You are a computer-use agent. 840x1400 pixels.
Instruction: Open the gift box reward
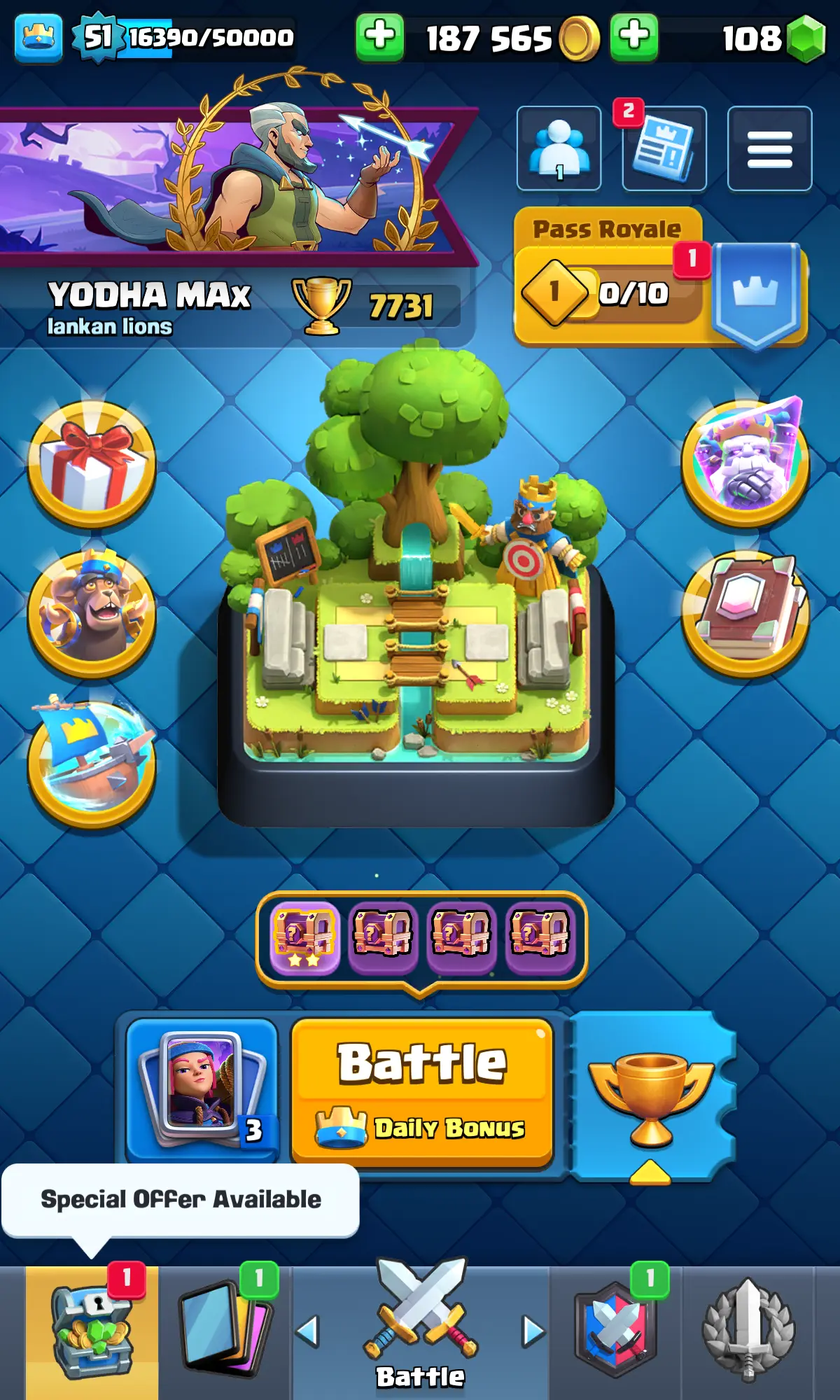coord(92,463)
